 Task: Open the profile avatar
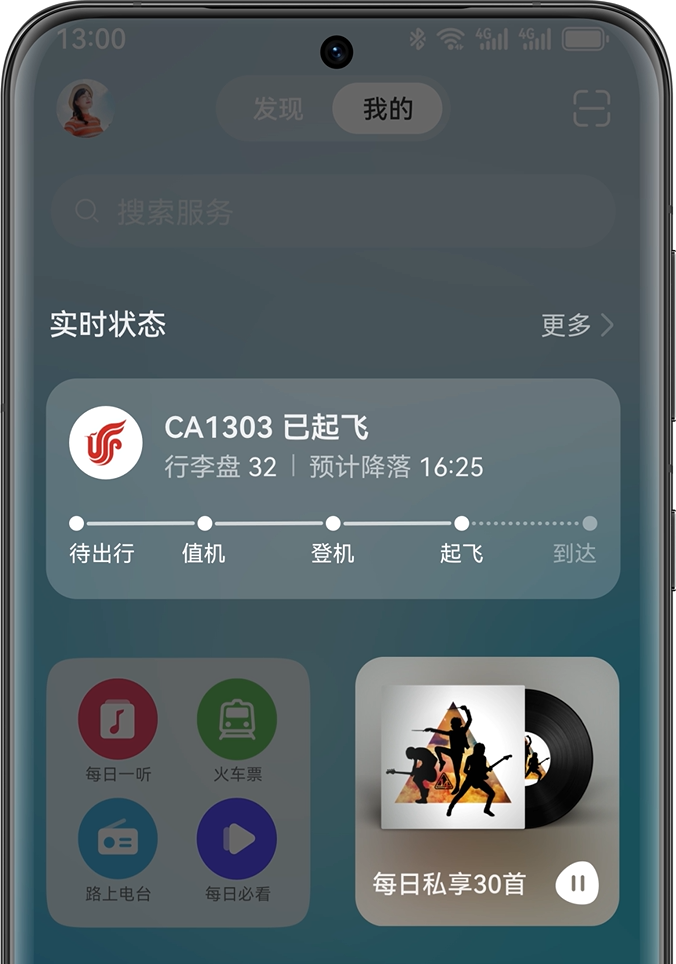coord(85,108)
